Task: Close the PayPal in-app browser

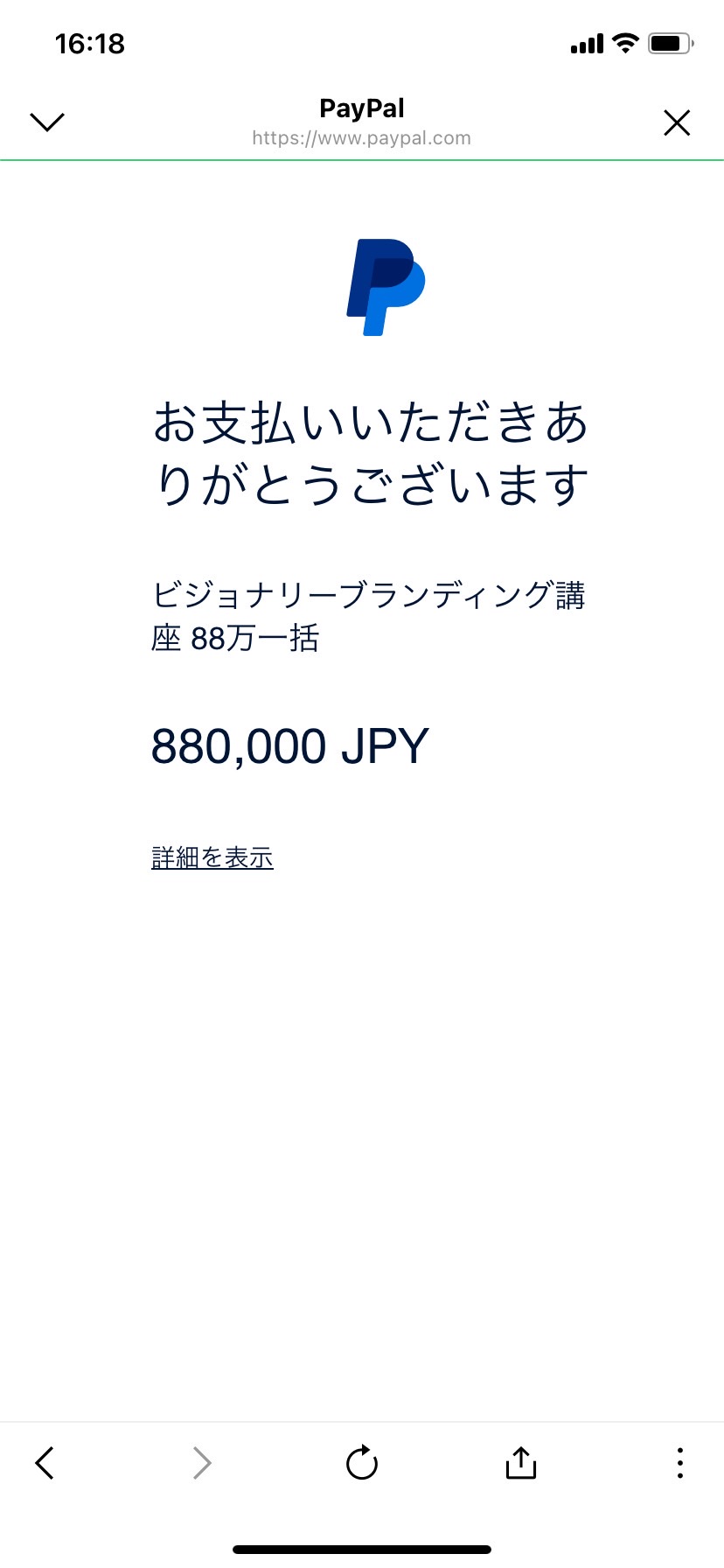Action: [x=677, y=122]
